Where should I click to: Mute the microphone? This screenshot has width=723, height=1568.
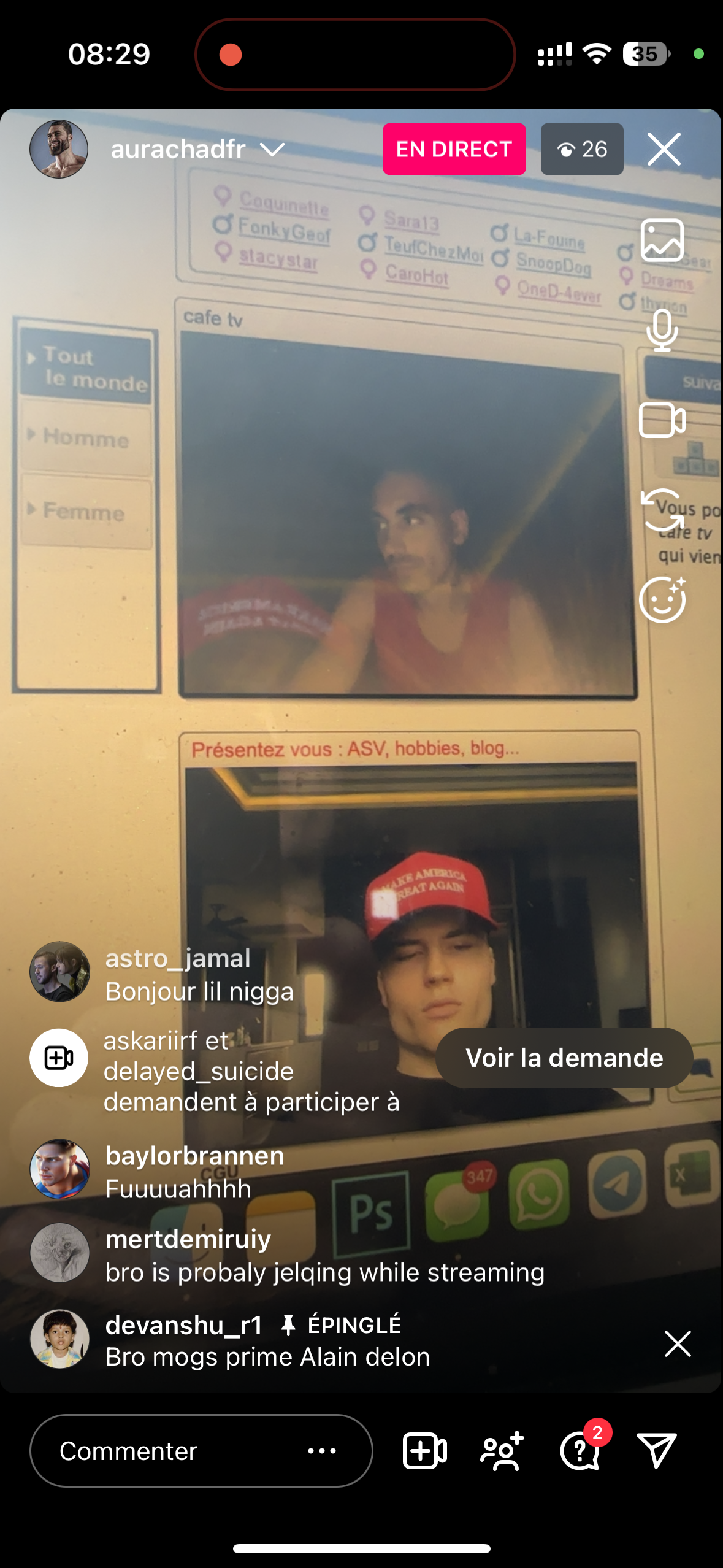pyautogui.click(x=662, y=330)
